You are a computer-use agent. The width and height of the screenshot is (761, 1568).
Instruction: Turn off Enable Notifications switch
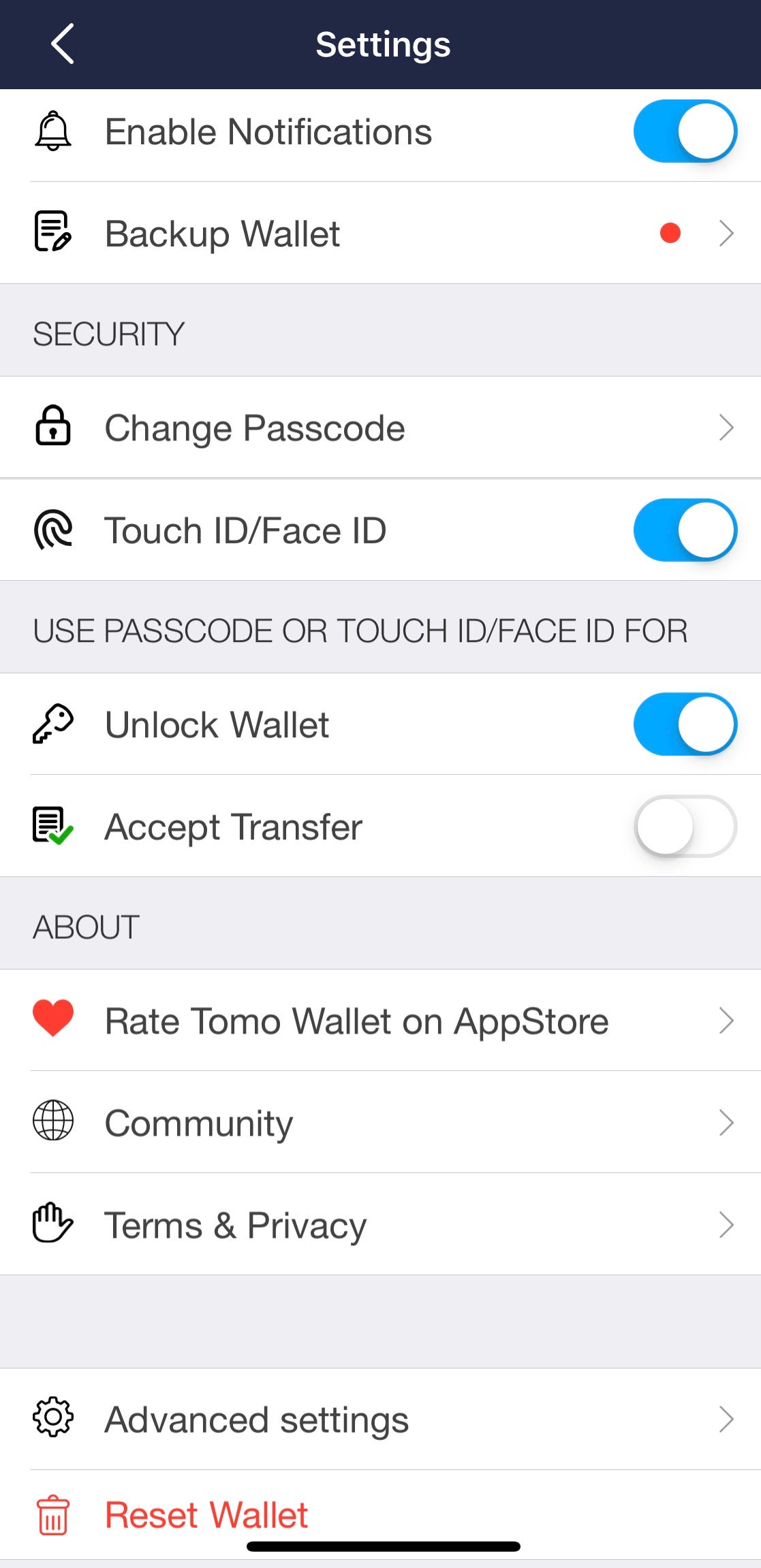pos(684,131)
